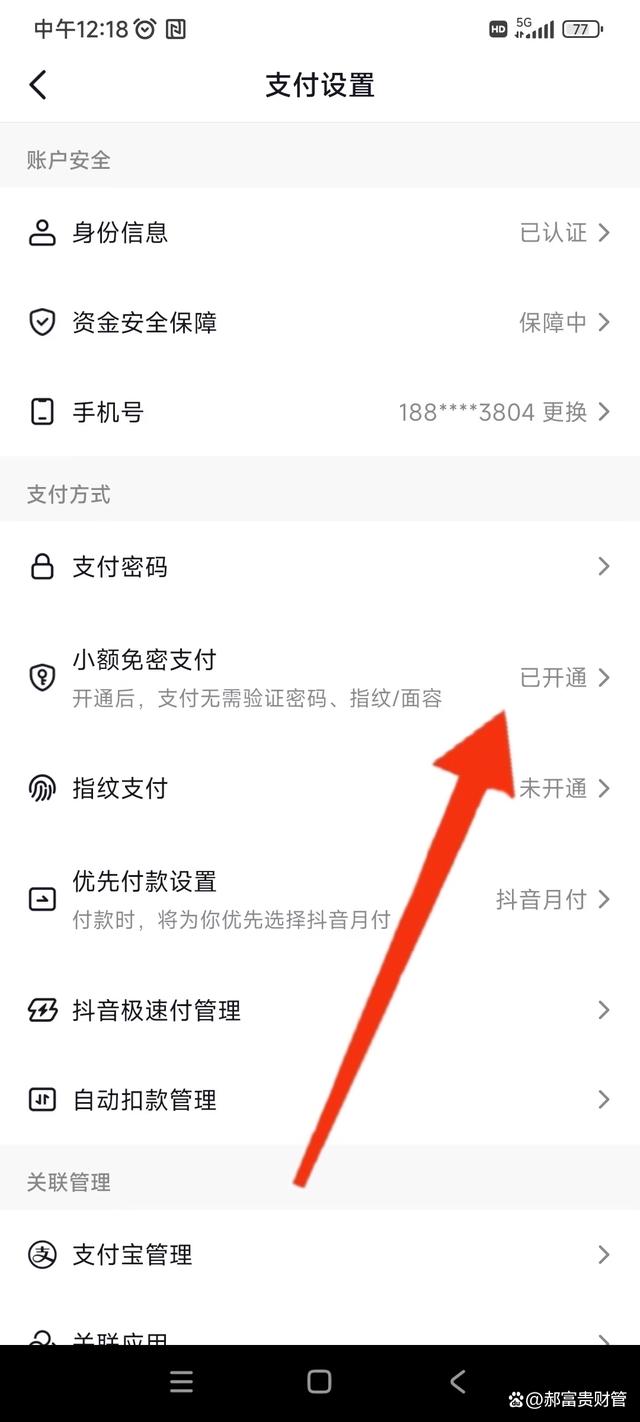Screen dimensions: 640x1422
Task: Open 自动扣款管理
Action: (x=320, y=1100)
